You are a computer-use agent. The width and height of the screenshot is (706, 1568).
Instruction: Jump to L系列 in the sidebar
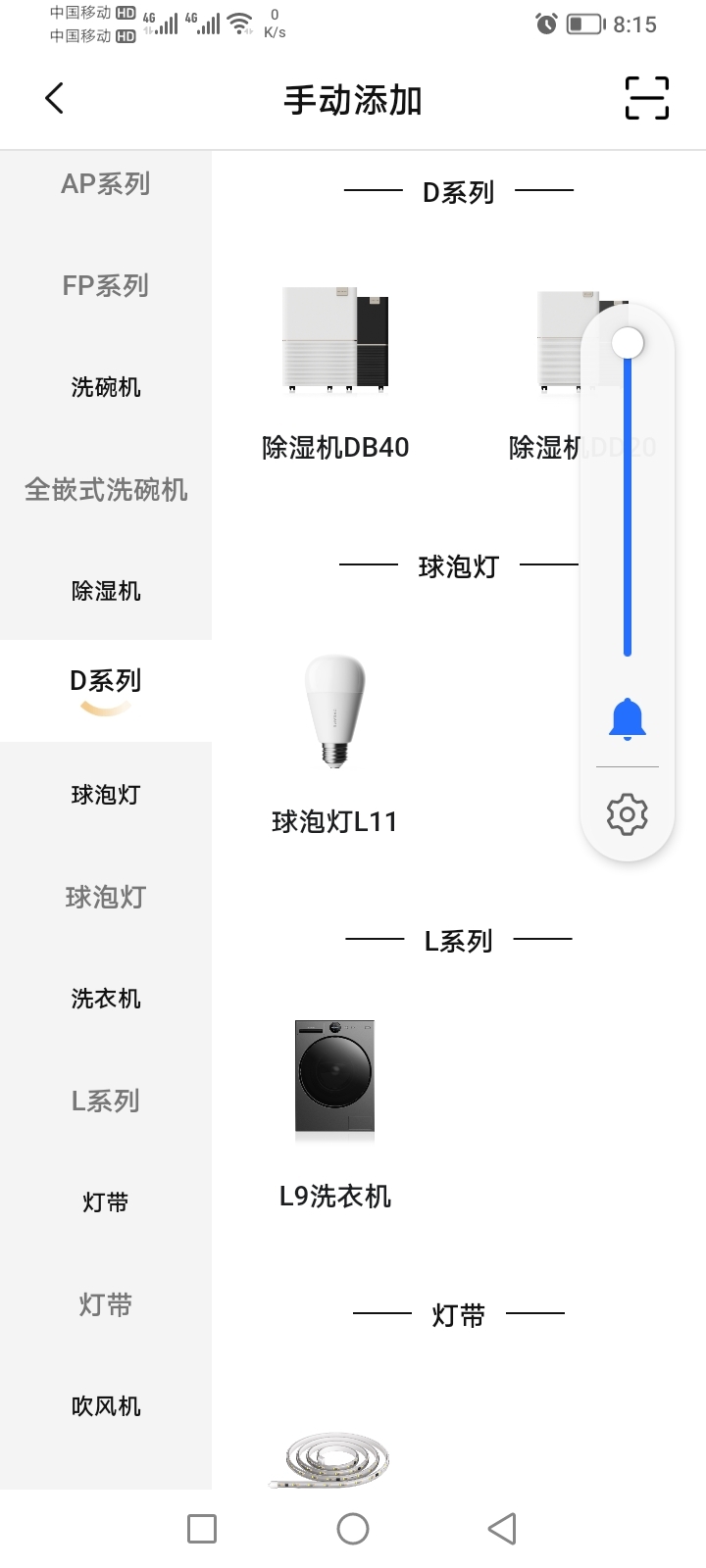106,1102
